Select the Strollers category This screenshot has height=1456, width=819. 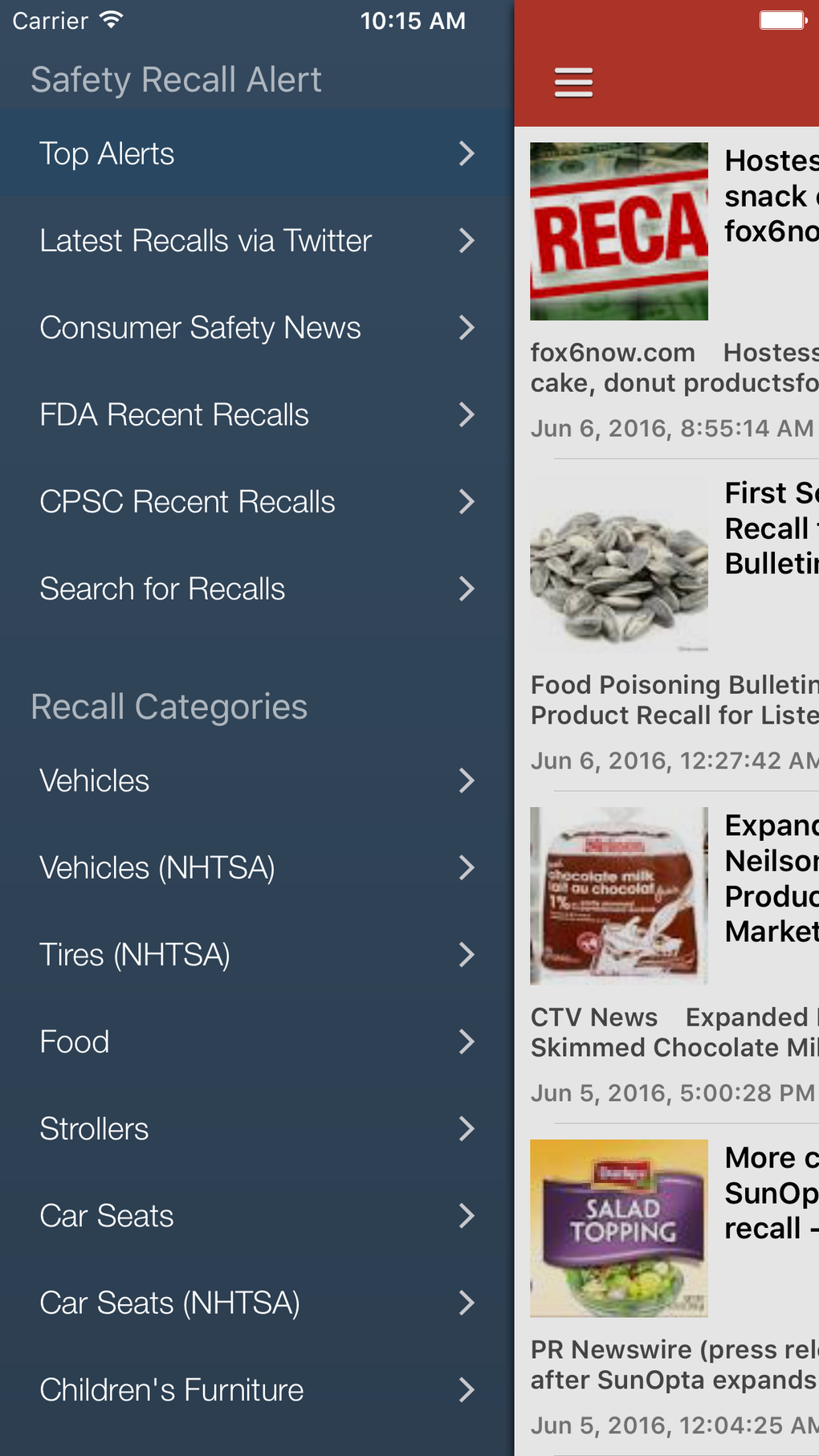[256, 1129]
